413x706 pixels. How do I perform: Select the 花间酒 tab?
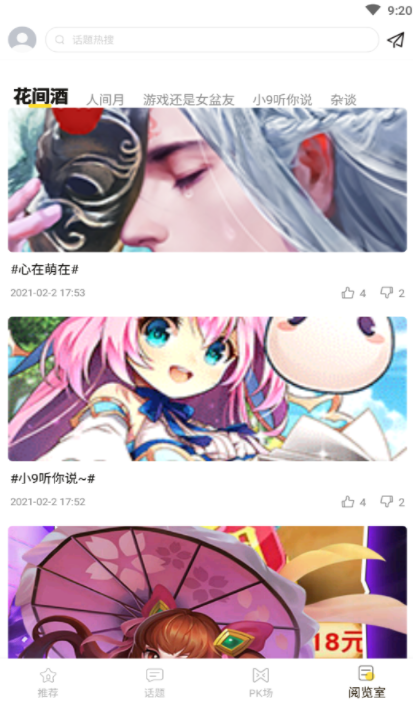41,97
